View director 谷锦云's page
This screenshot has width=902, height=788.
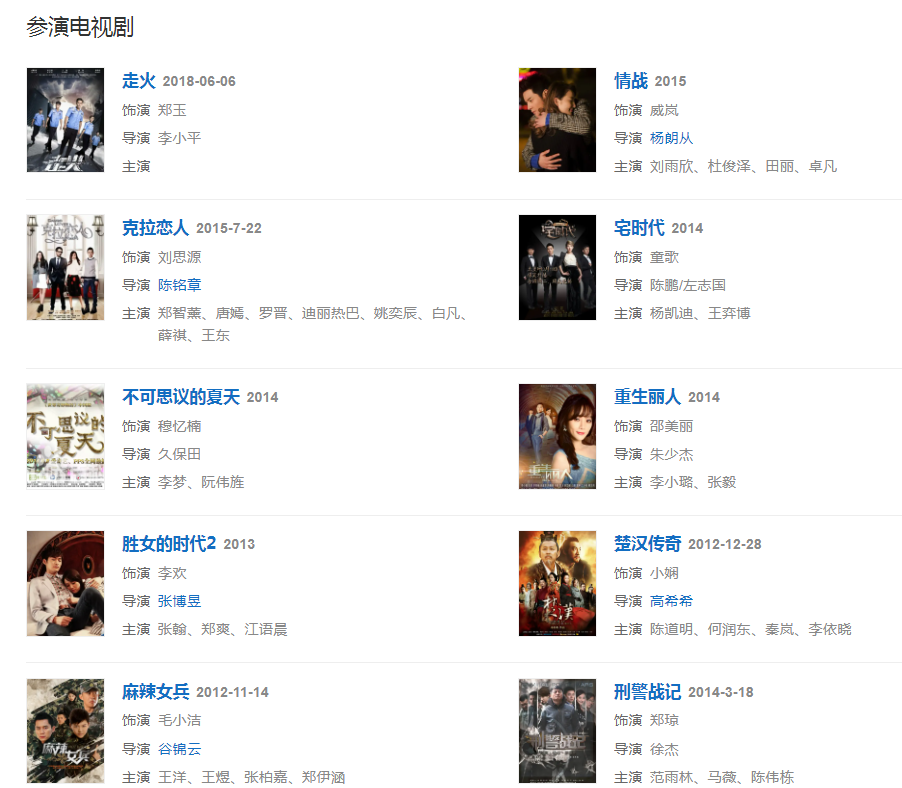click(x=179, y=749)
